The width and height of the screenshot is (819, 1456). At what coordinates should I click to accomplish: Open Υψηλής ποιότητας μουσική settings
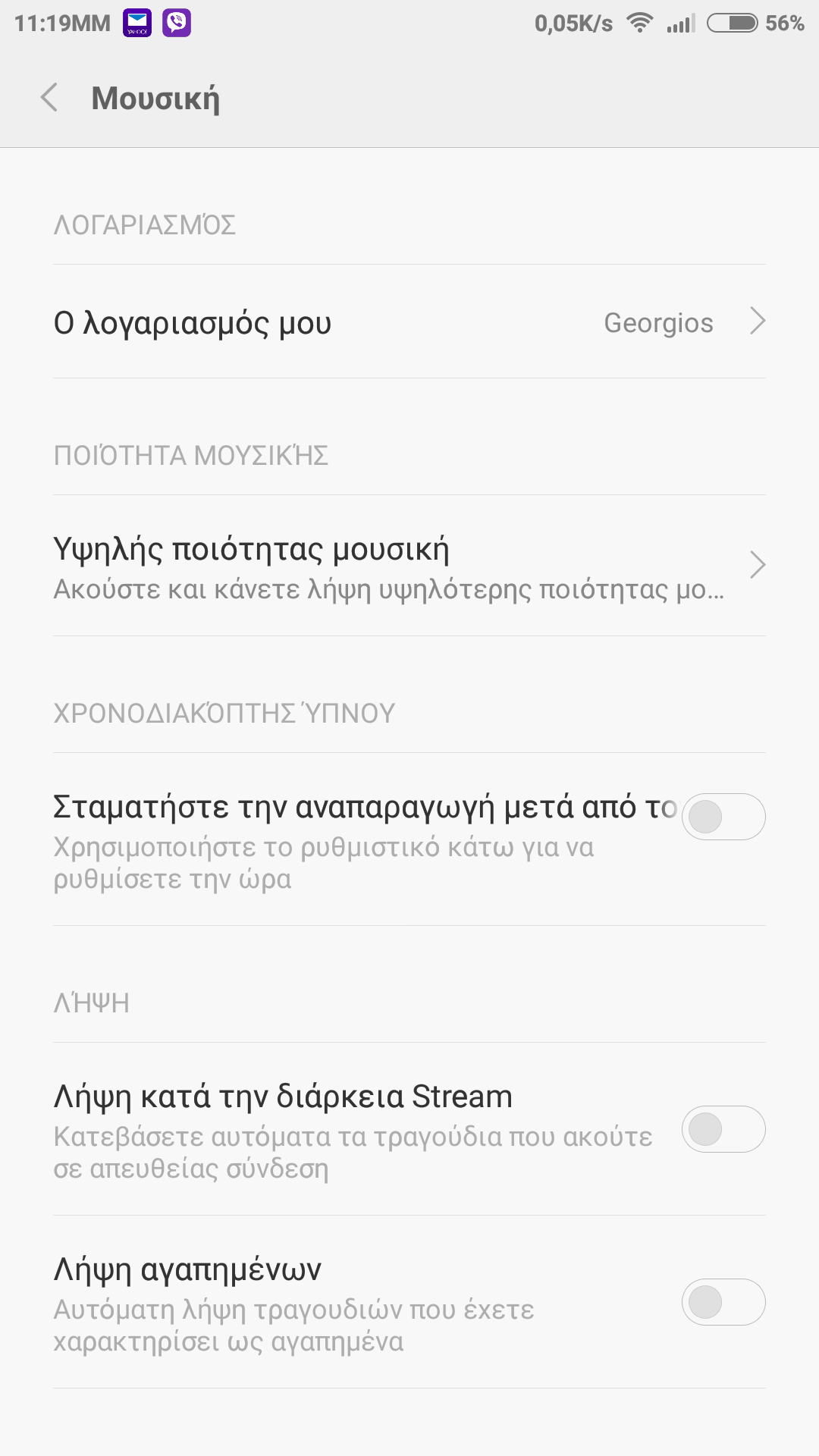(409, 566)
